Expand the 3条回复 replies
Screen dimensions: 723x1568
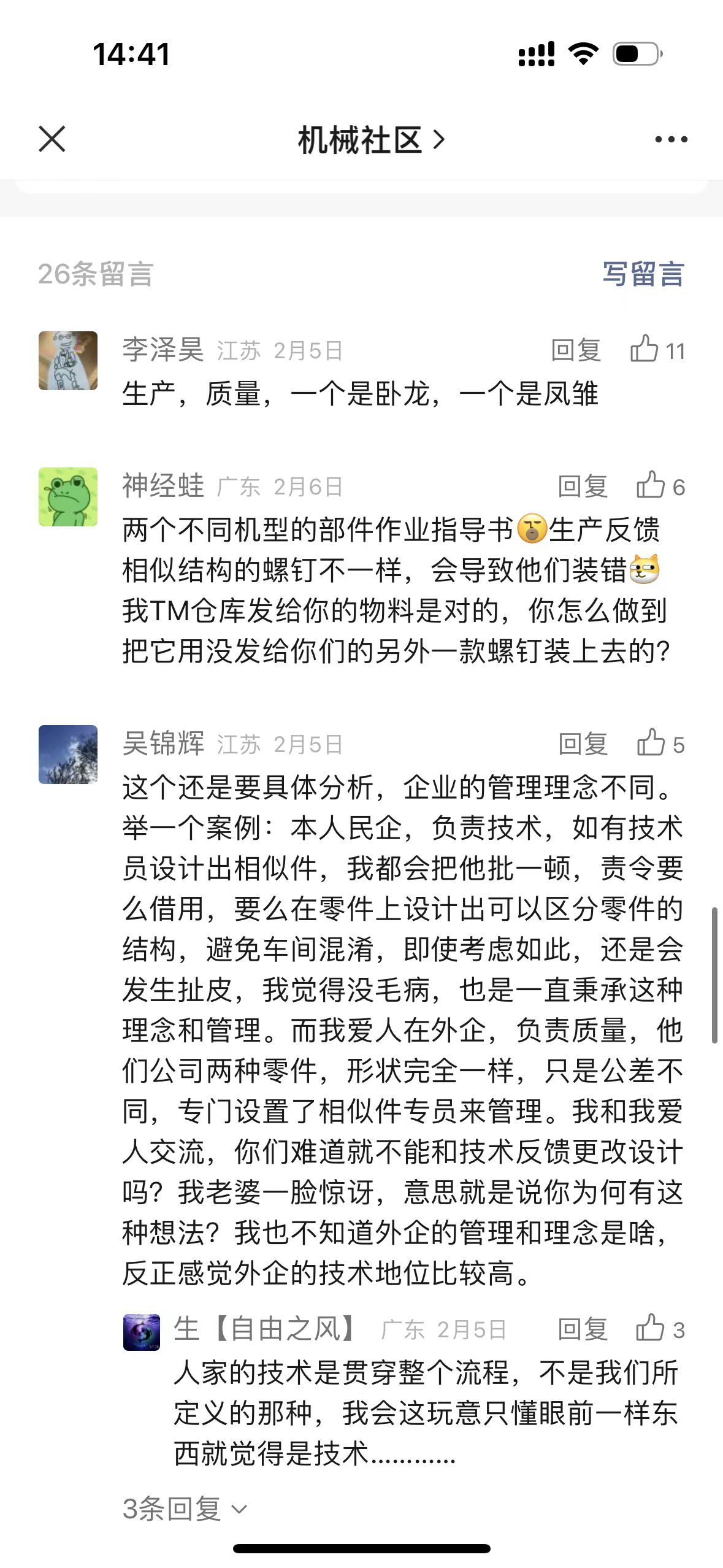pyautogui.click(x=184, y=1509)
